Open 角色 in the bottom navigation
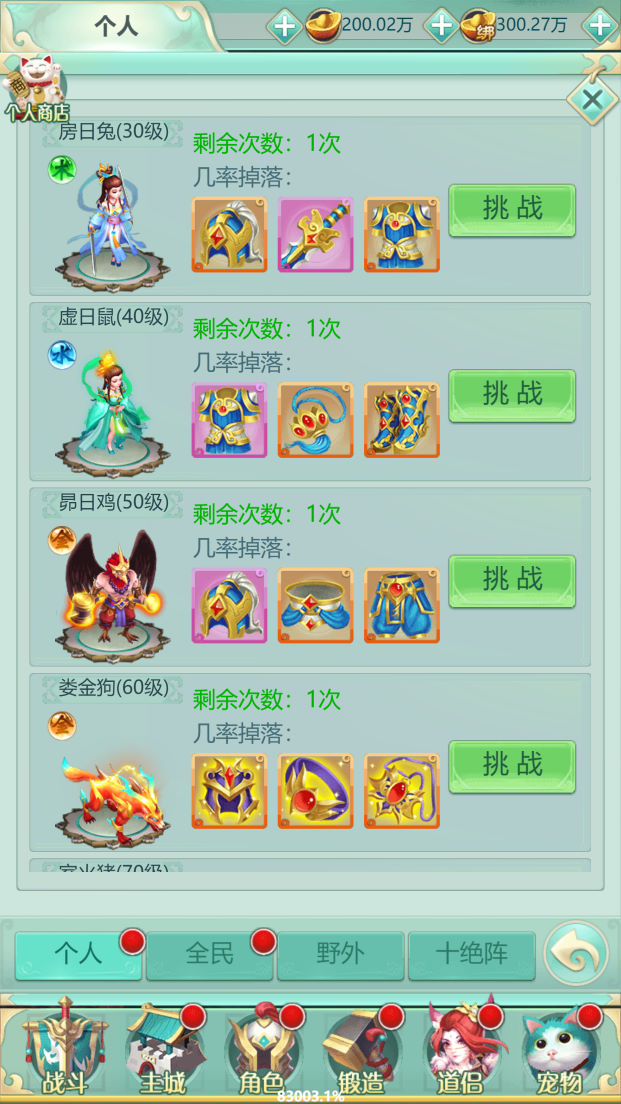Image resolution: width=621 pixels, height=1104 pixels. point(261,1050)
